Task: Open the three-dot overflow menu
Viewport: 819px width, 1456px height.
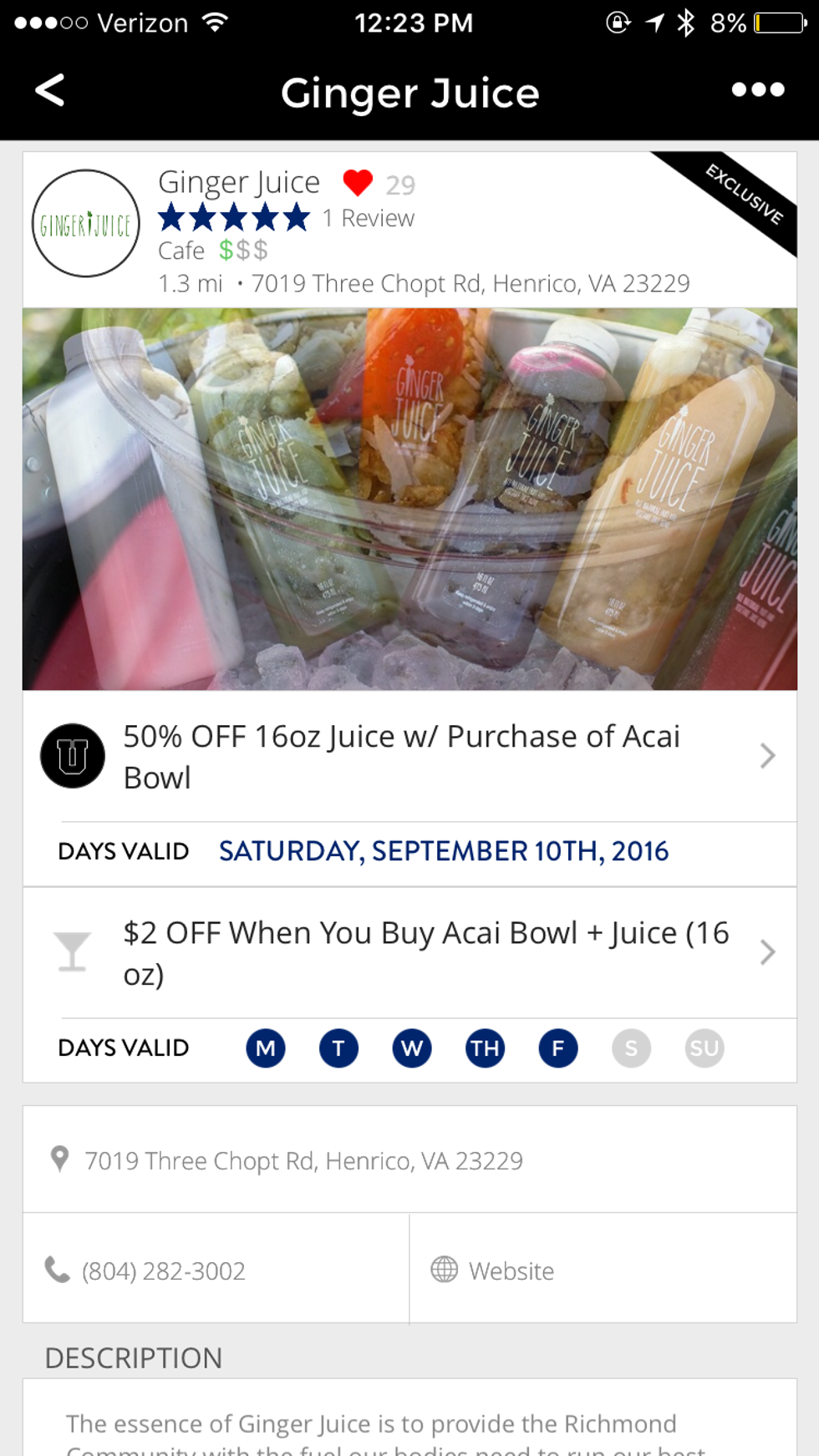Action: point(757,90)
